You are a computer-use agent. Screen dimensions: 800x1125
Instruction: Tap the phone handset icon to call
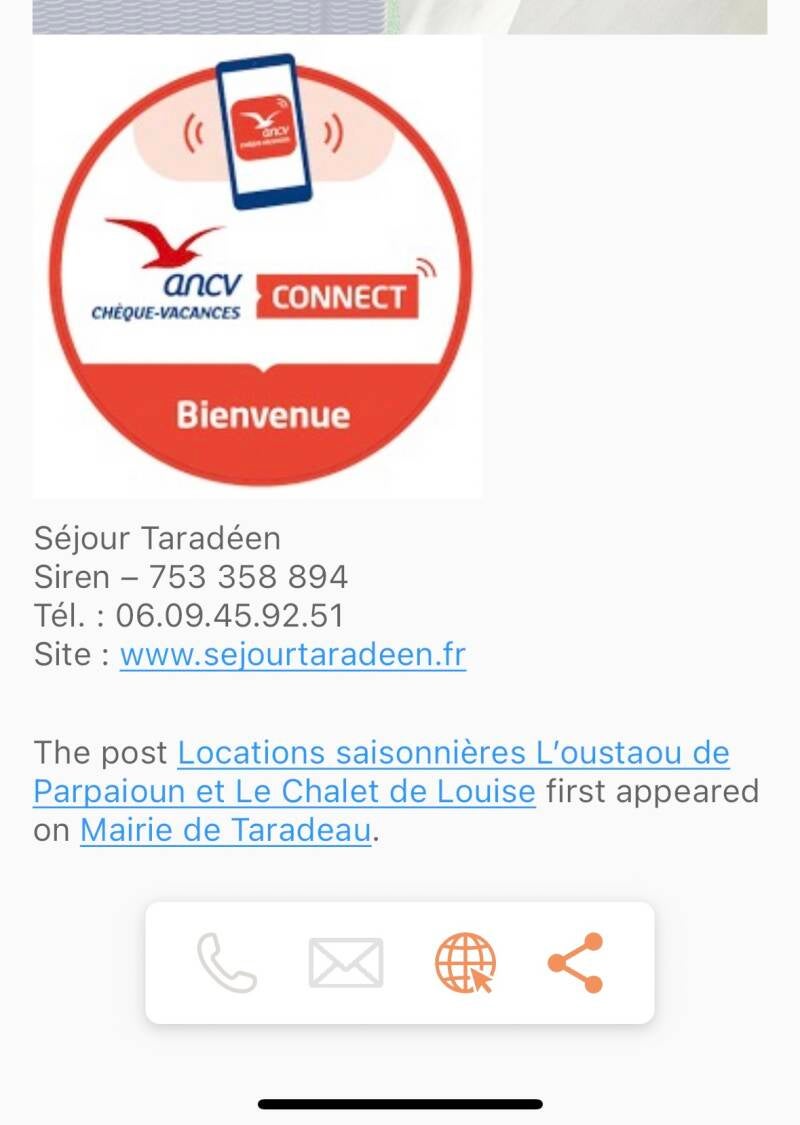(226, 961)
